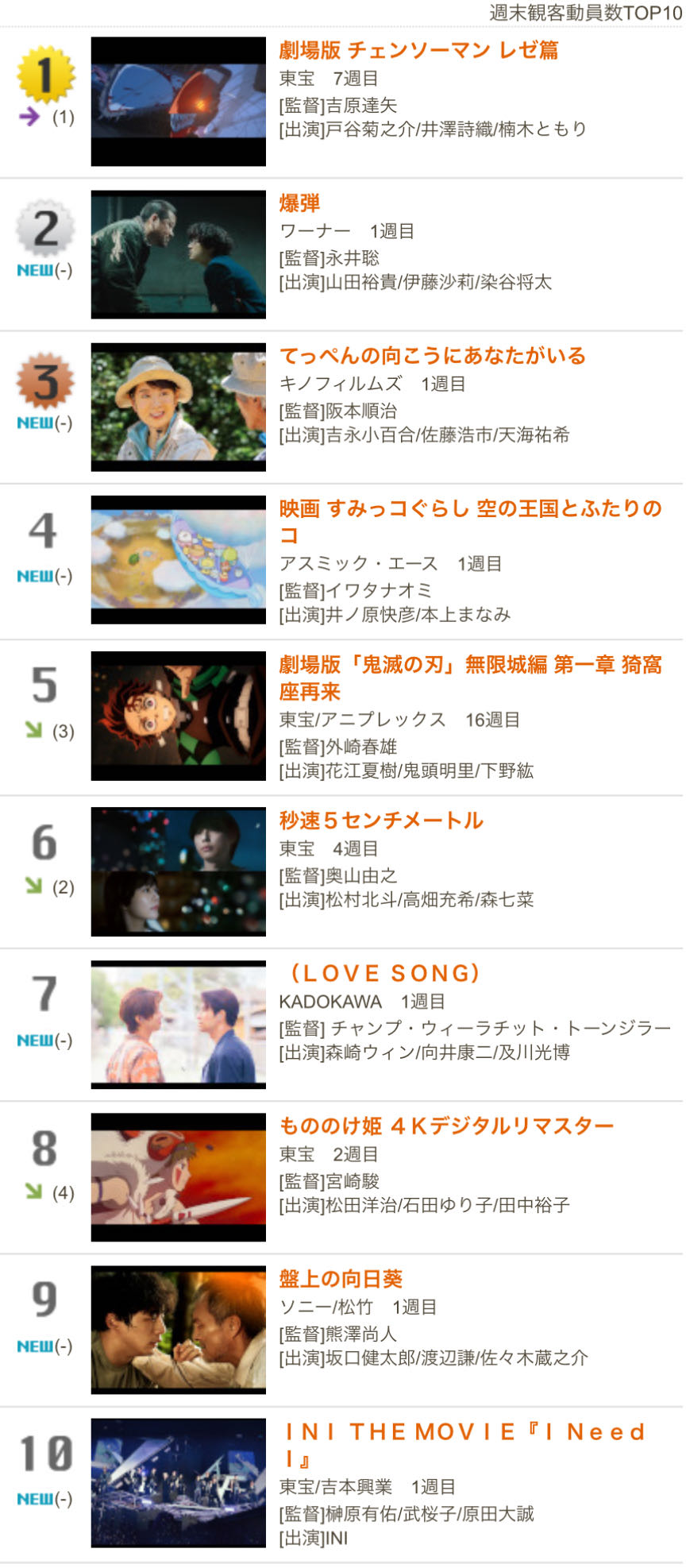The width and height of the screenshot is (686, 1568).
Task: Open the (LOVE SONG) movie thumbnail
Action: click(x=179, y=1025)
